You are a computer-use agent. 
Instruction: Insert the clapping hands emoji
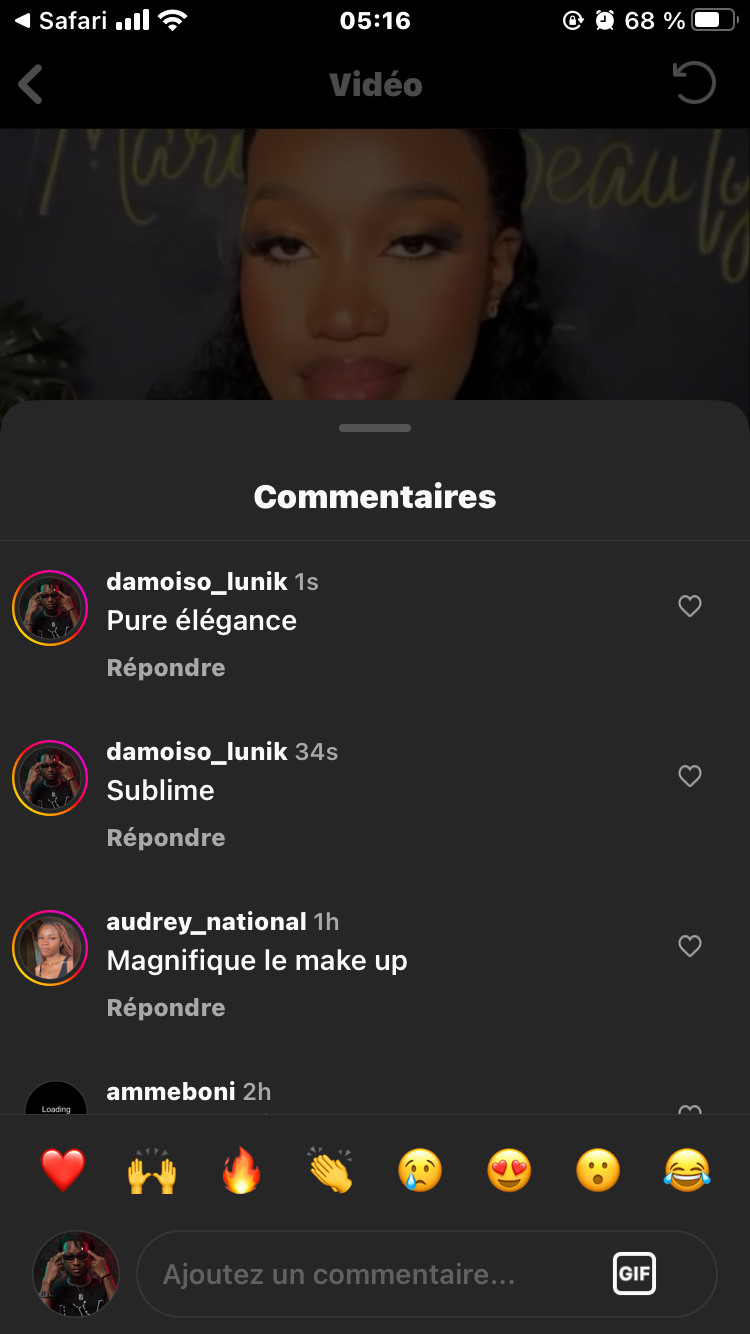point(330,1170)
